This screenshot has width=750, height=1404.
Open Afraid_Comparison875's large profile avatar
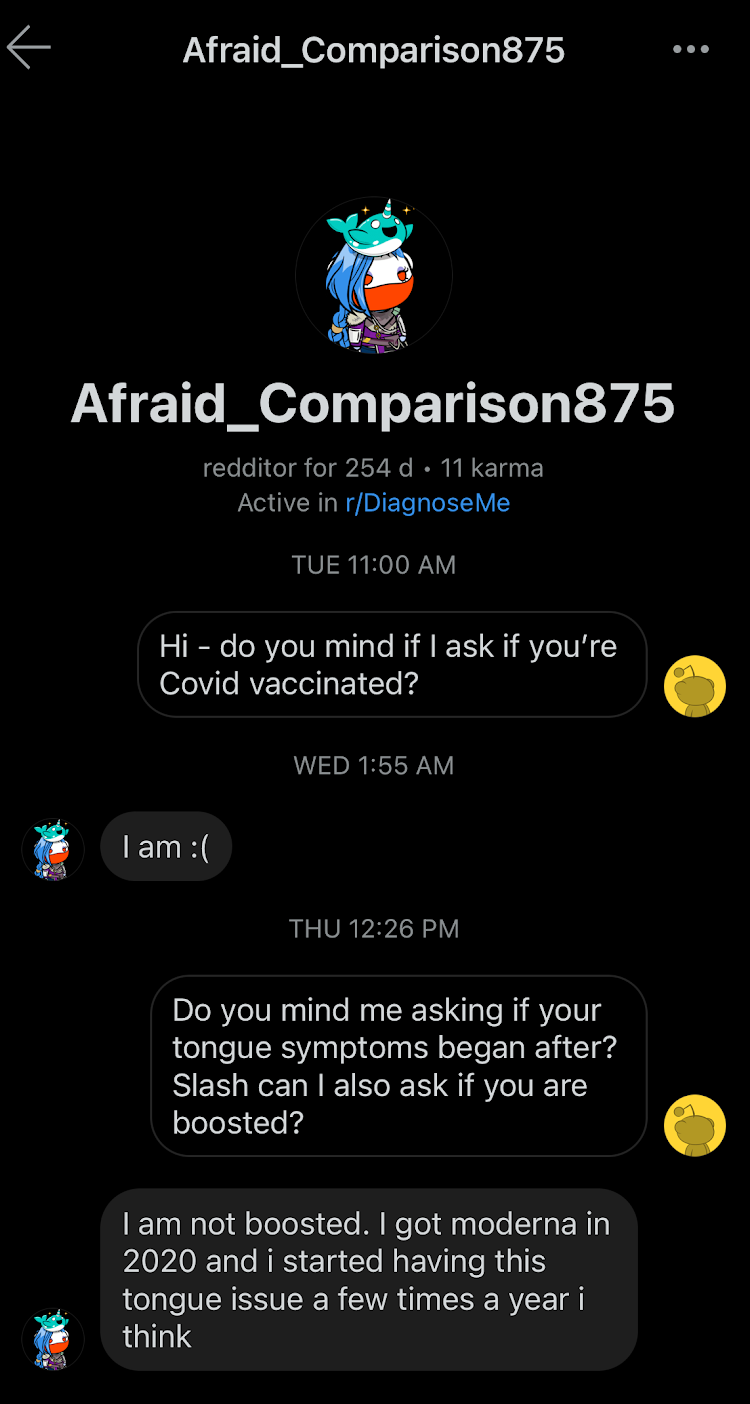pyautogui.click(x=374, y=277)
